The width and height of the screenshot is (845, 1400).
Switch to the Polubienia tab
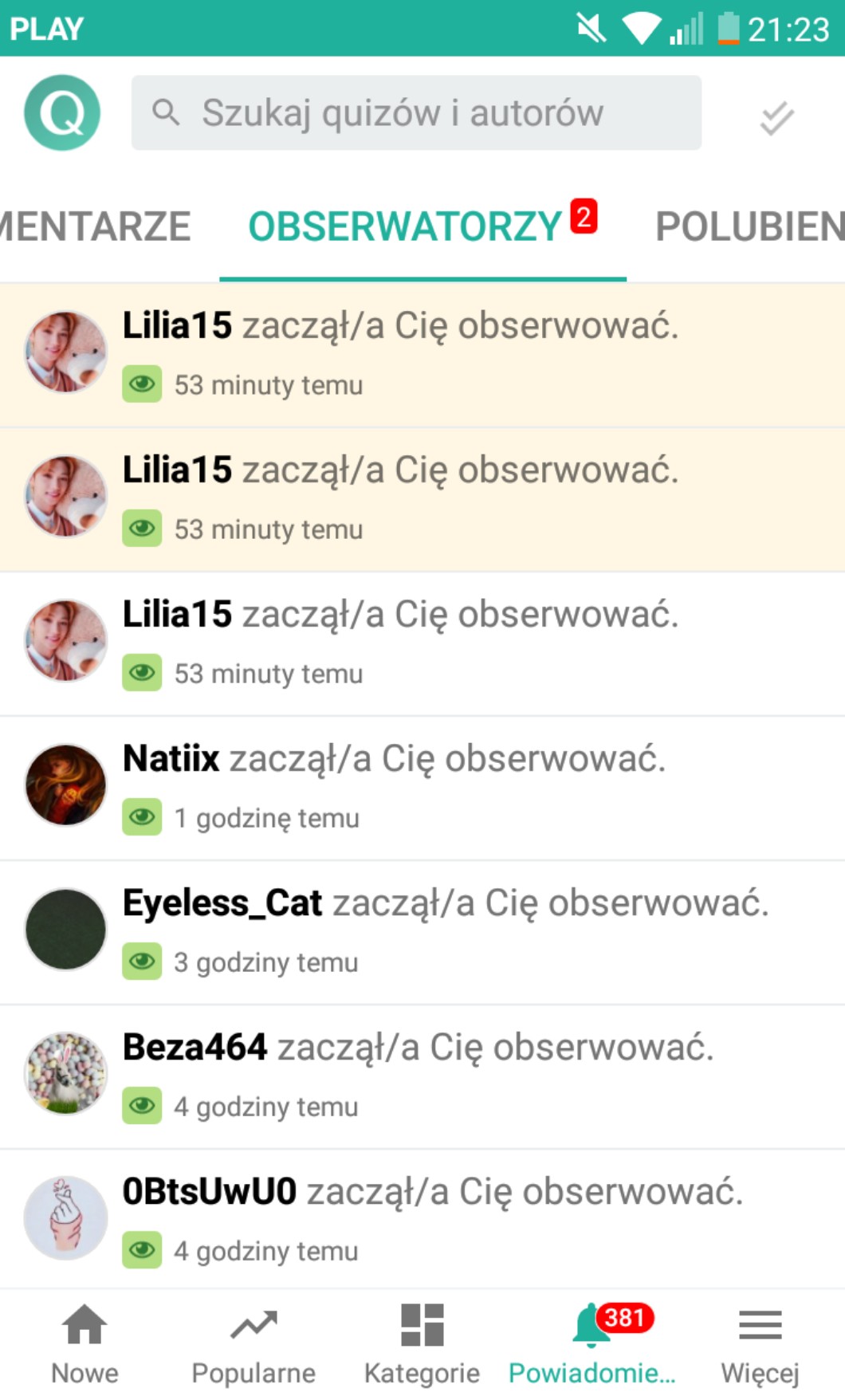[748, 226]
